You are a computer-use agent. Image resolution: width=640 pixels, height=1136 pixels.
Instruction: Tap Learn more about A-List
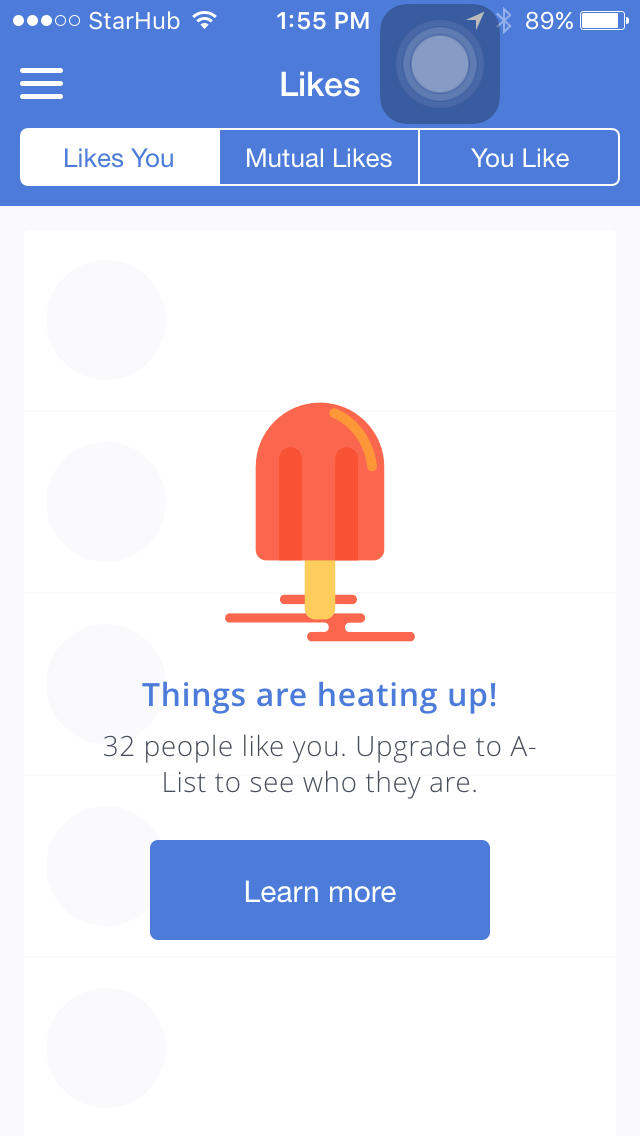pyautogui.click(x=320, y=890)
